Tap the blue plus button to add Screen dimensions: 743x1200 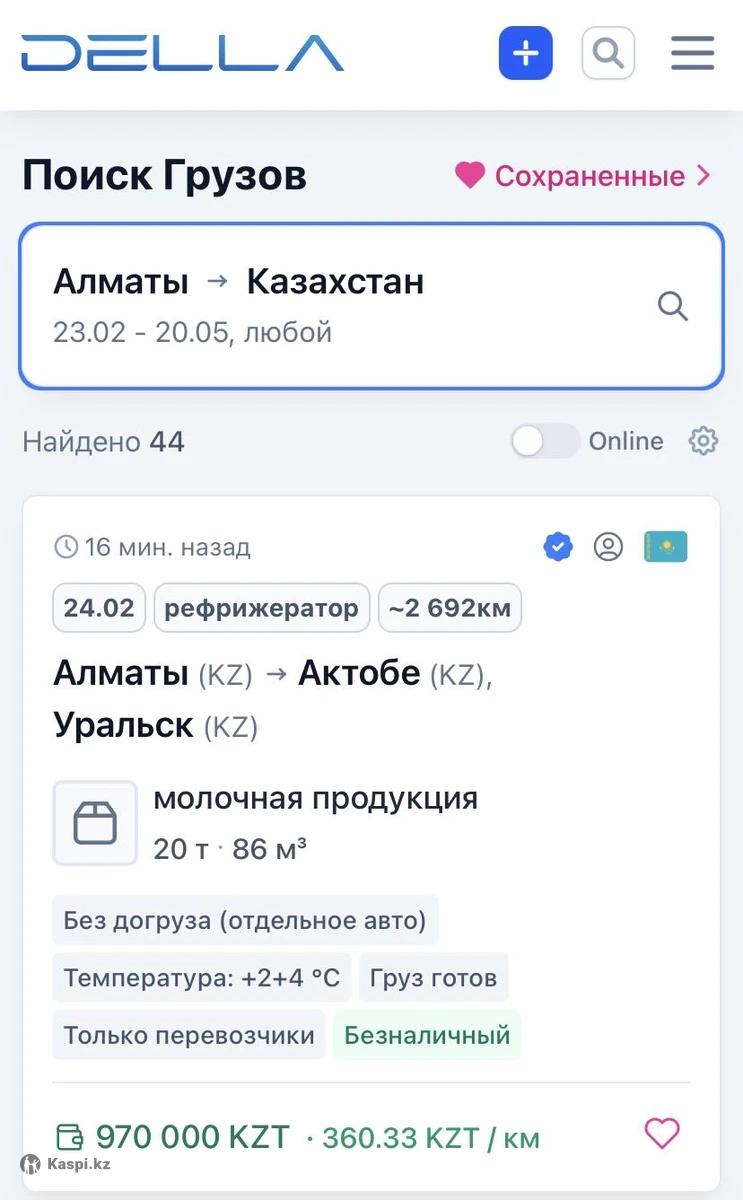coord(525,53)
